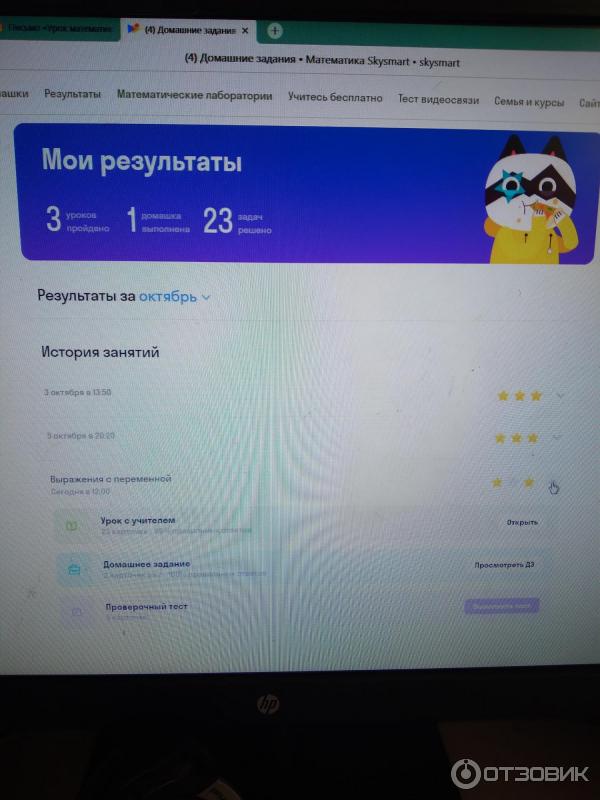Open a new browser tab

[274, 30]
